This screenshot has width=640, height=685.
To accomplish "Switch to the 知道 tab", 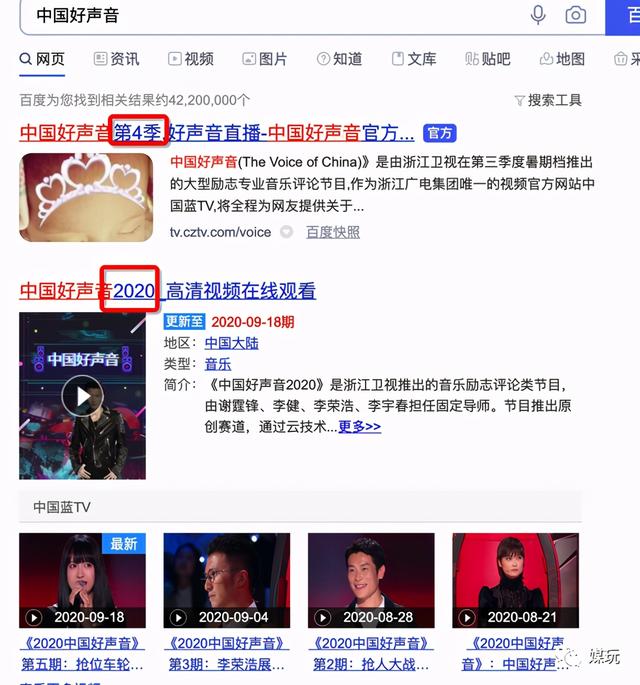I will pos(339,59).
